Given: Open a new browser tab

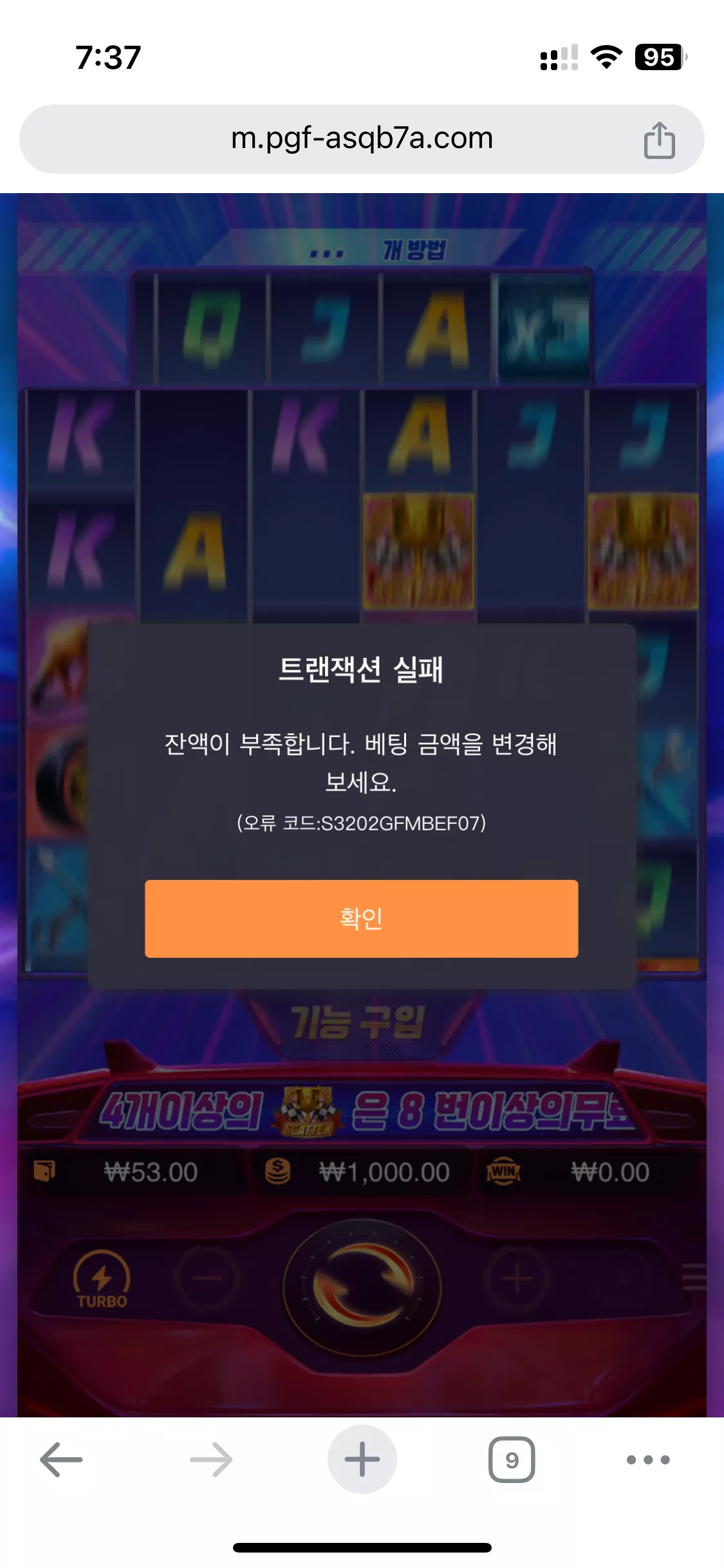Looking at the screenshot, I should click(x=362, y=1459).
